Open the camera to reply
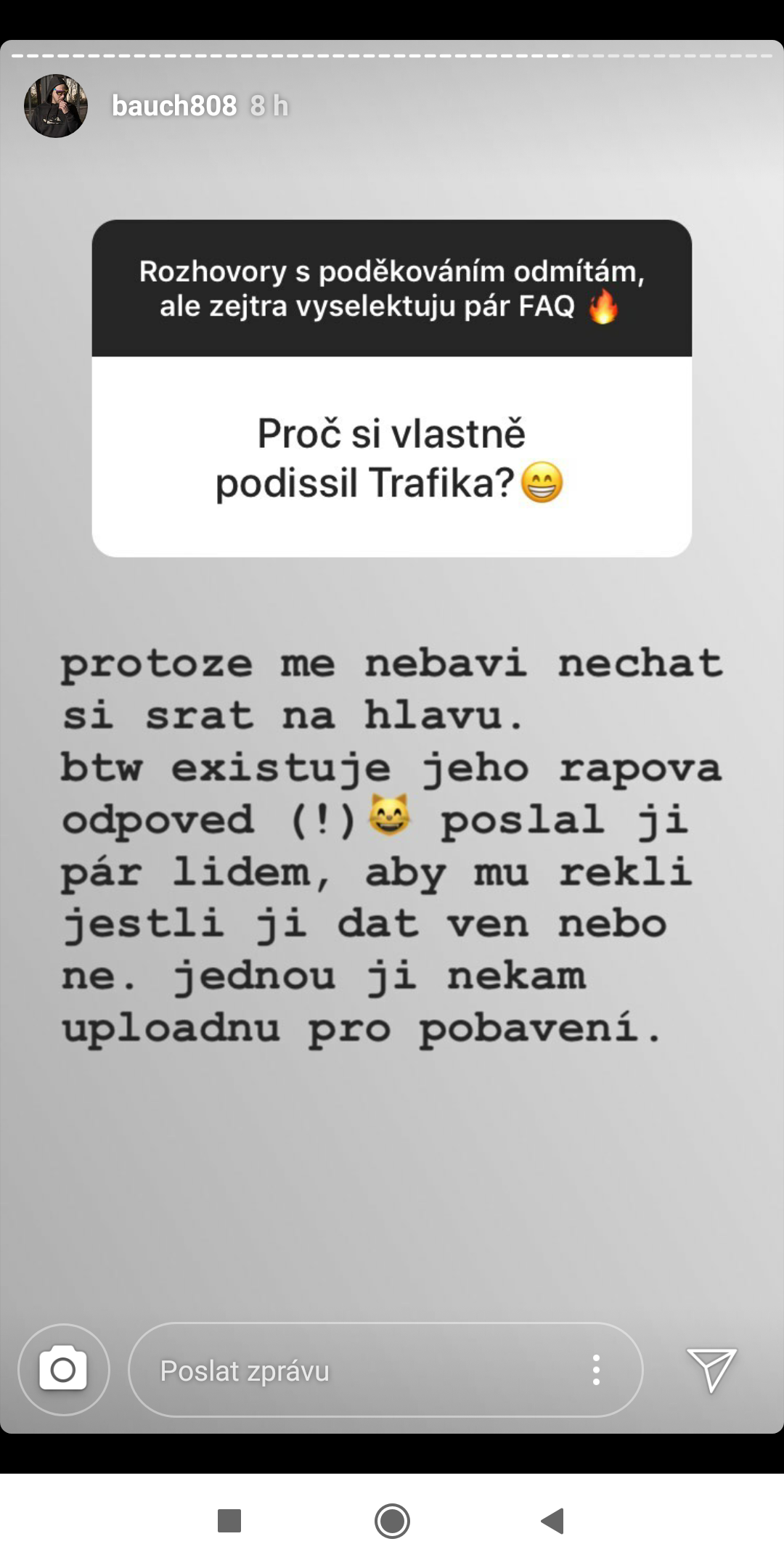The width and height of the screenshot is (784, 1568). pyautogui.click(x=63, y=1369)
